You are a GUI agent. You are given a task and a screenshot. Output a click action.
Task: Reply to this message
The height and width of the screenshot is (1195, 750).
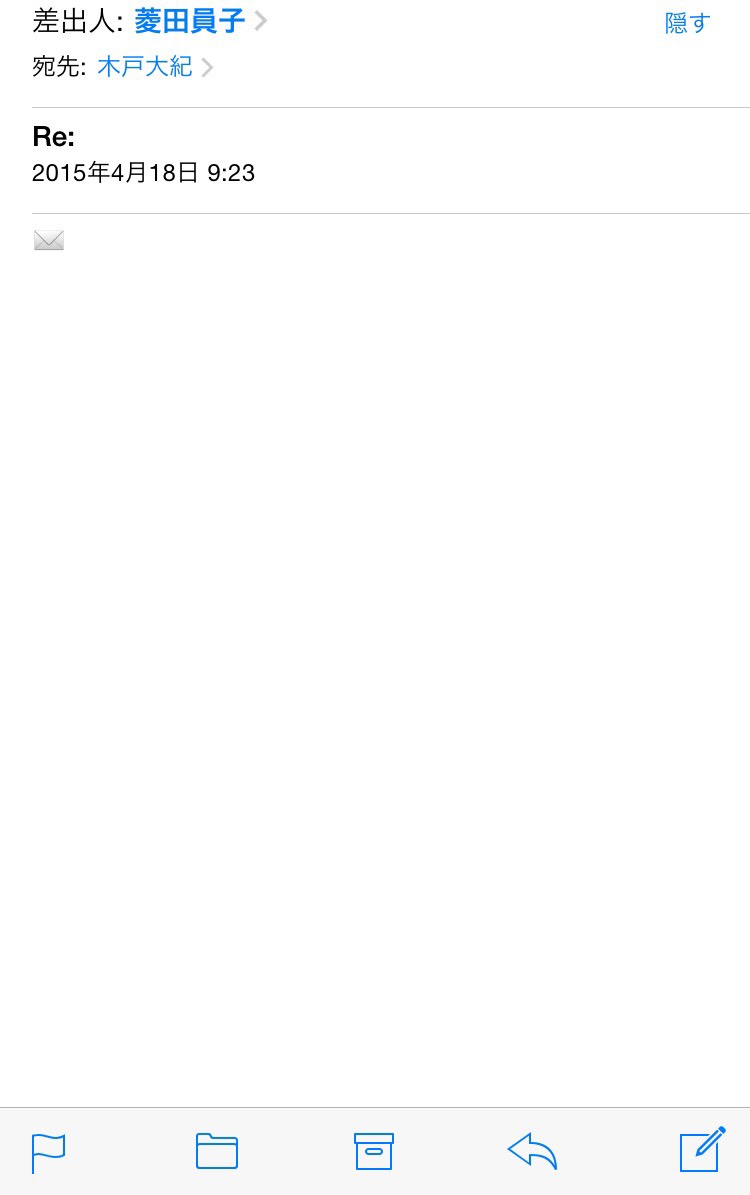[532, 1151]
